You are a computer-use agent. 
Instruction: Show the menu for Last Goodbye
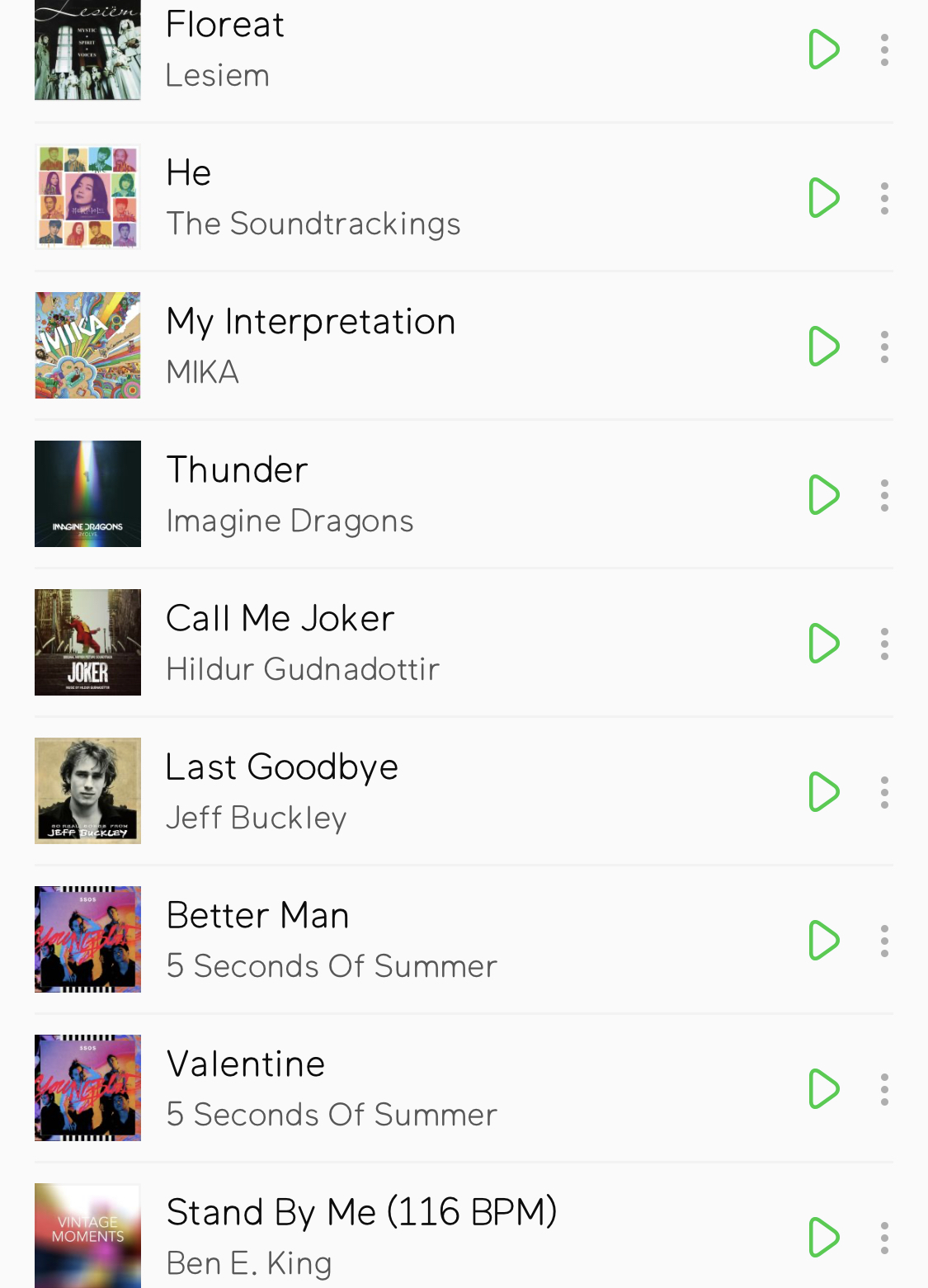tap(884, 792)
